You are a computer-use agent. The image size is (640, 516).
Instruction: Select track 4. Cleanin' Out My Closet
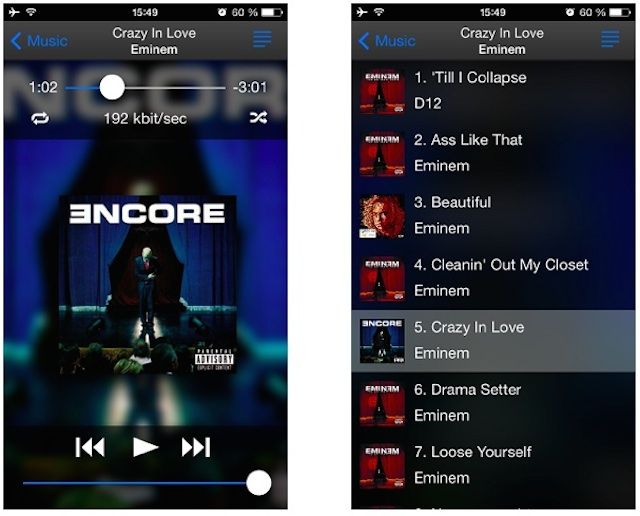(494, 277)
